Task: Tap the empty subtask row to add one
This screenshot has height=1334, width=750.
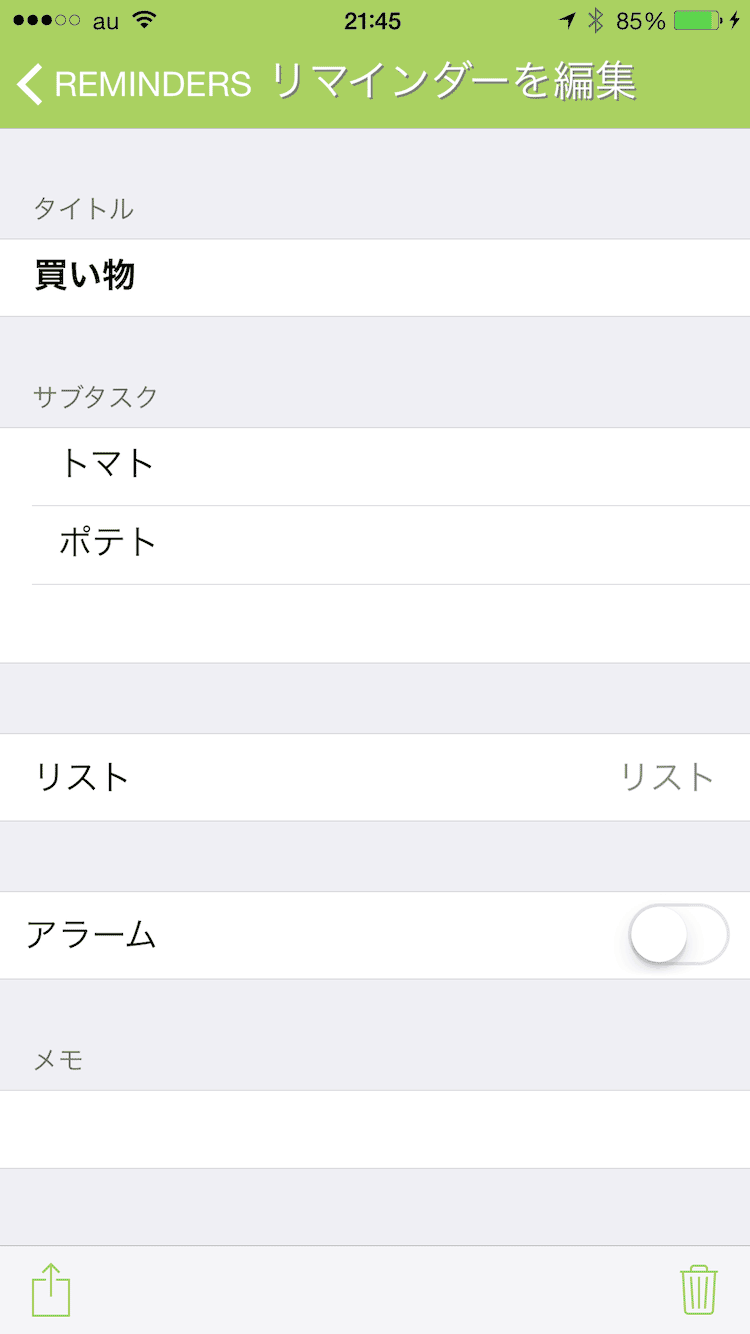Action: click(x=375, y=624)
